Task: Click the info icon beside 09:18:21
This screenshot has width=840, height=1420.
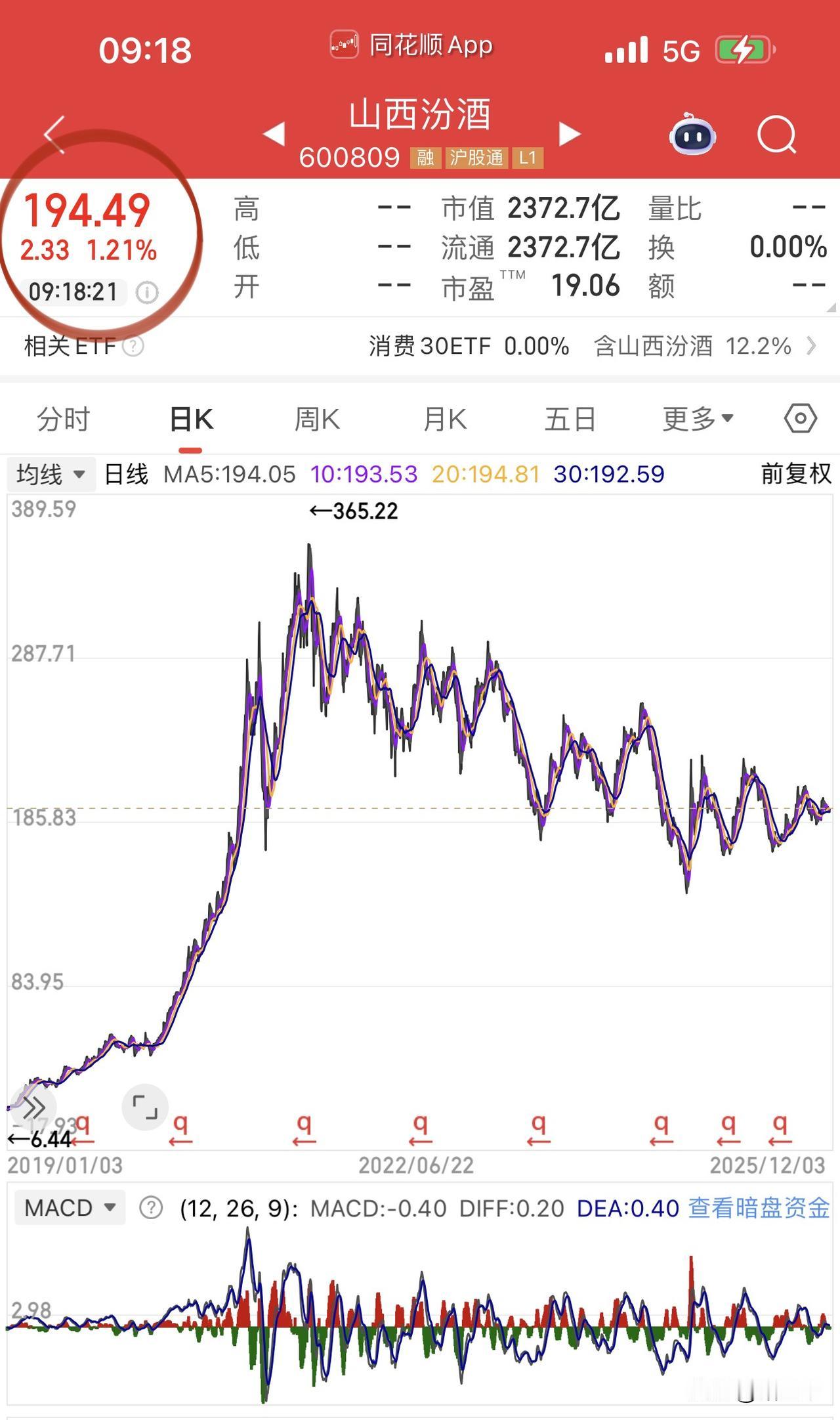Action: coord(148,291)
